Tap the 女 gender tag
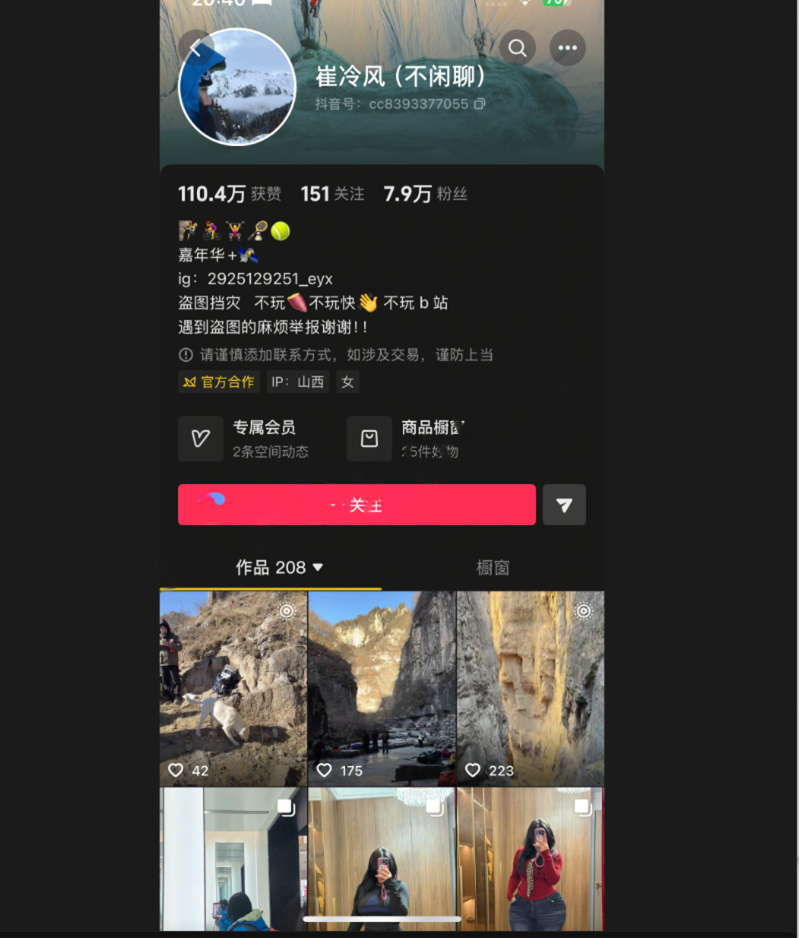This screenshot has height=938, width=799. pyautogui.click(x=346, y=381)
